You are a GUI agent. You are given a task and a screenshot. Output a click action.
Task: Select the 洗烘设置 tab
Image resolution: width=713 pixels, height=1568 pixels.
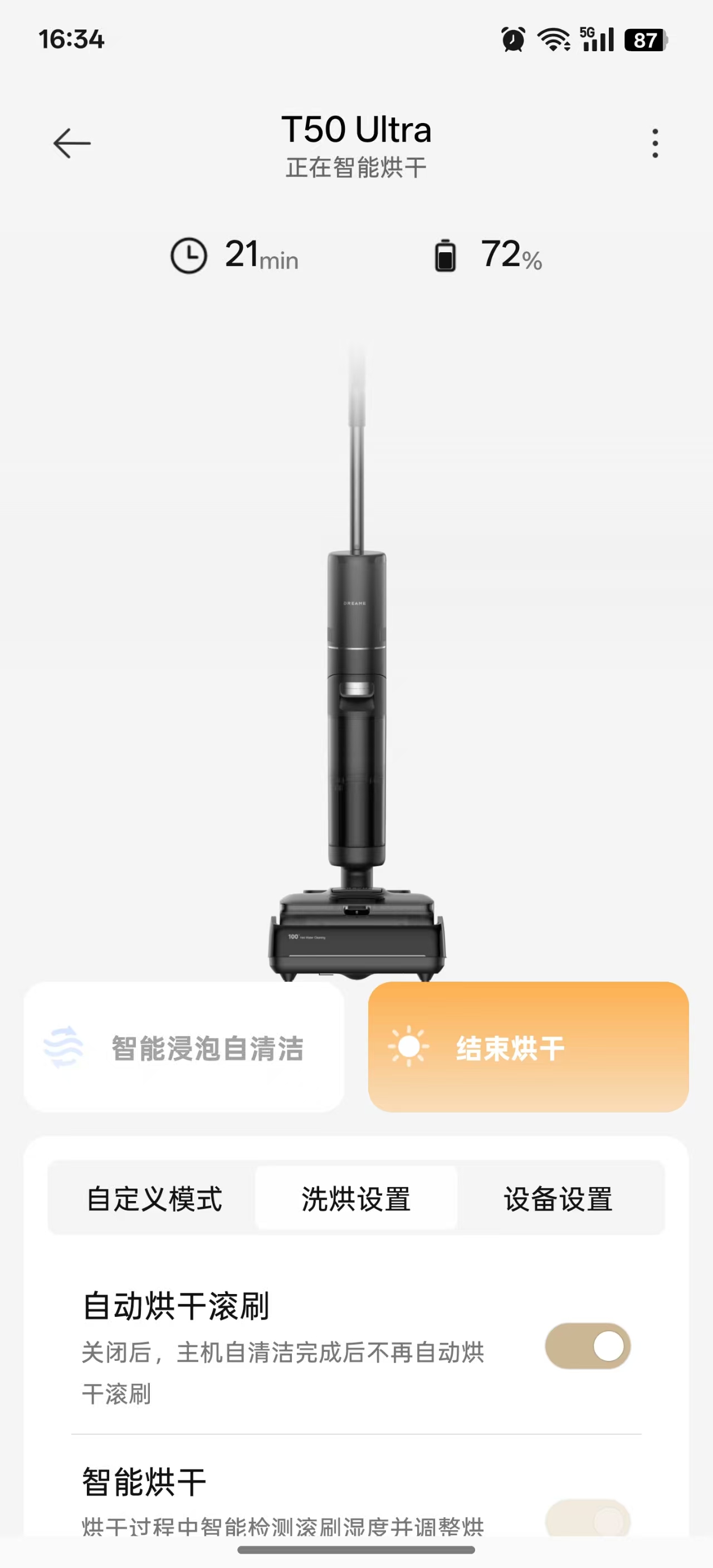355,1198
